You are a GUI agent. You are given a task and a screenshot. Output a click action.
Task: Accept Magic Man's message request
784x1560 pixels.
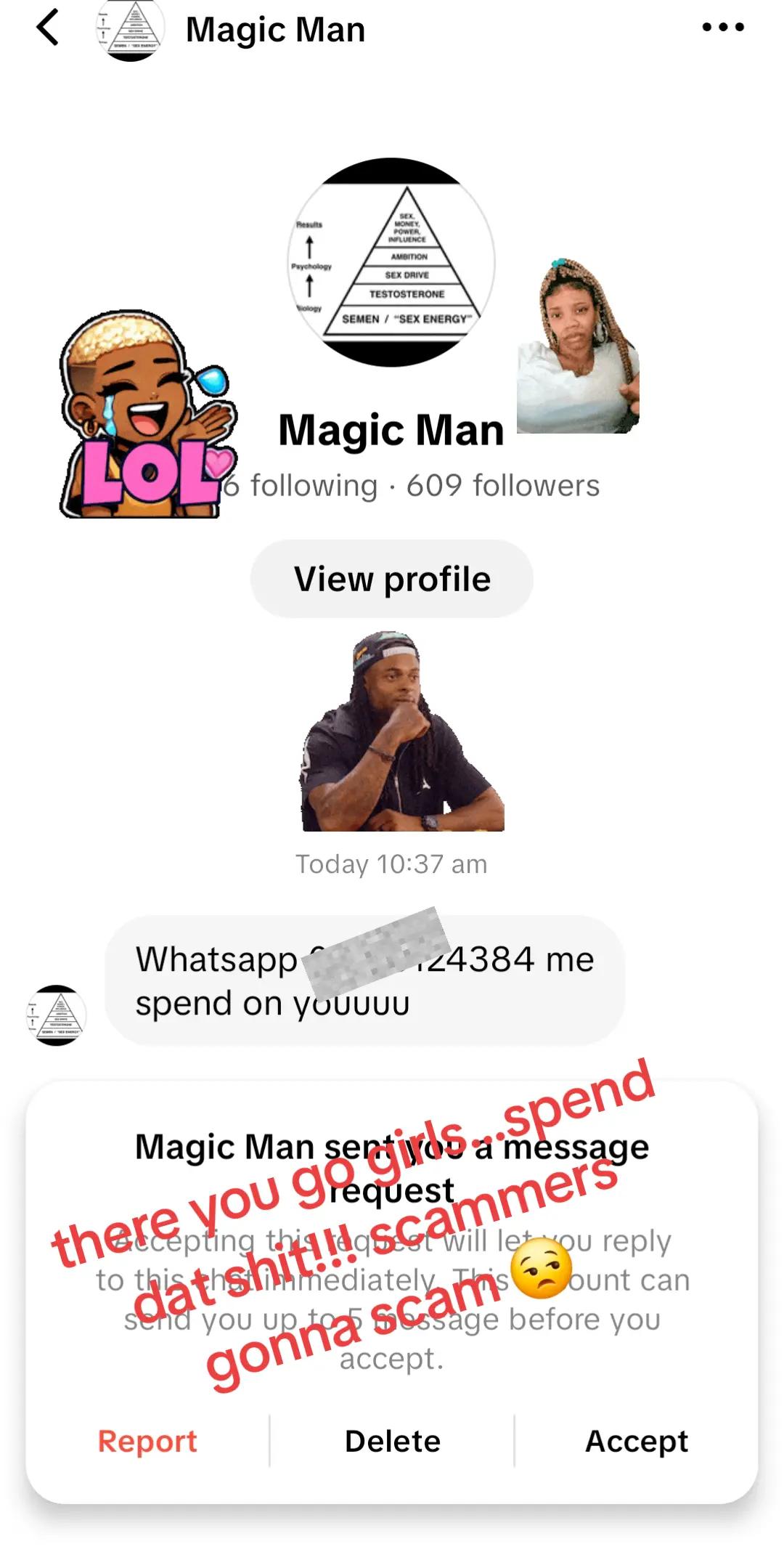[637, 1440]
